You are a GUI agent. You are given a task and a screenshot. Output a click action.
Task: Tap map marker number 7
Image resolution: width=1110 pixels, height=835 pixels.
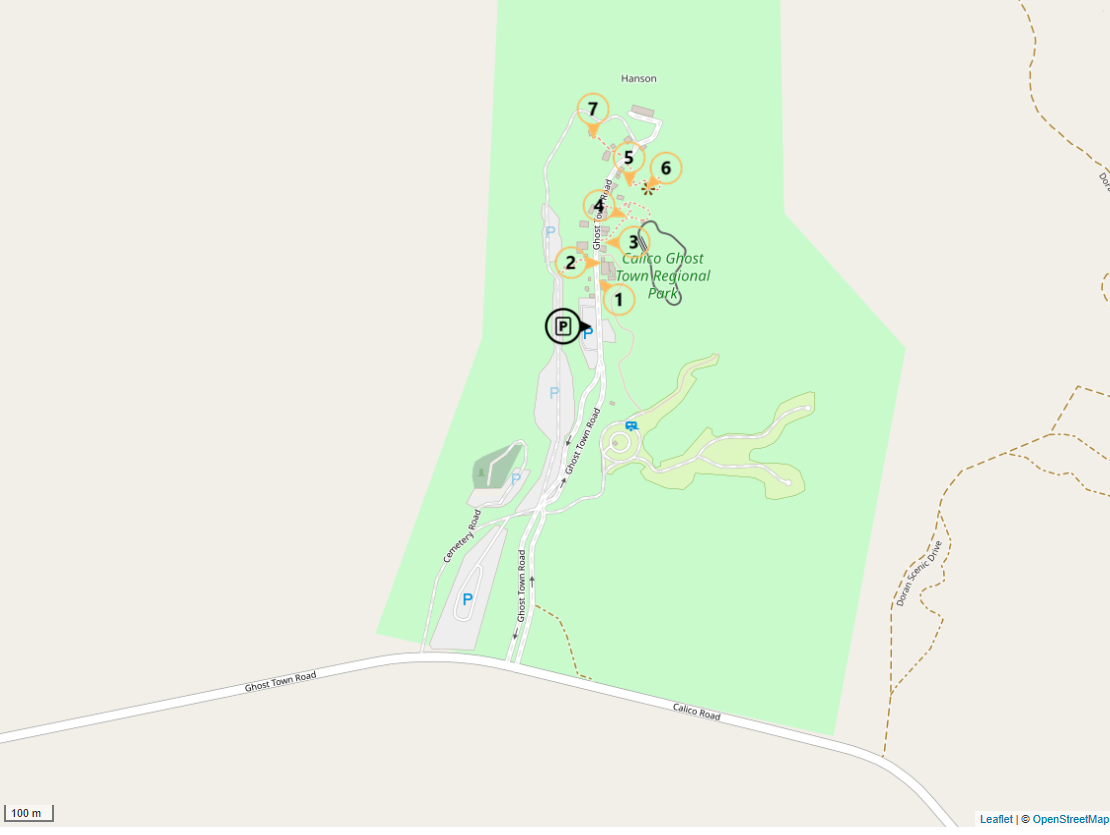[x=593, y=108]
